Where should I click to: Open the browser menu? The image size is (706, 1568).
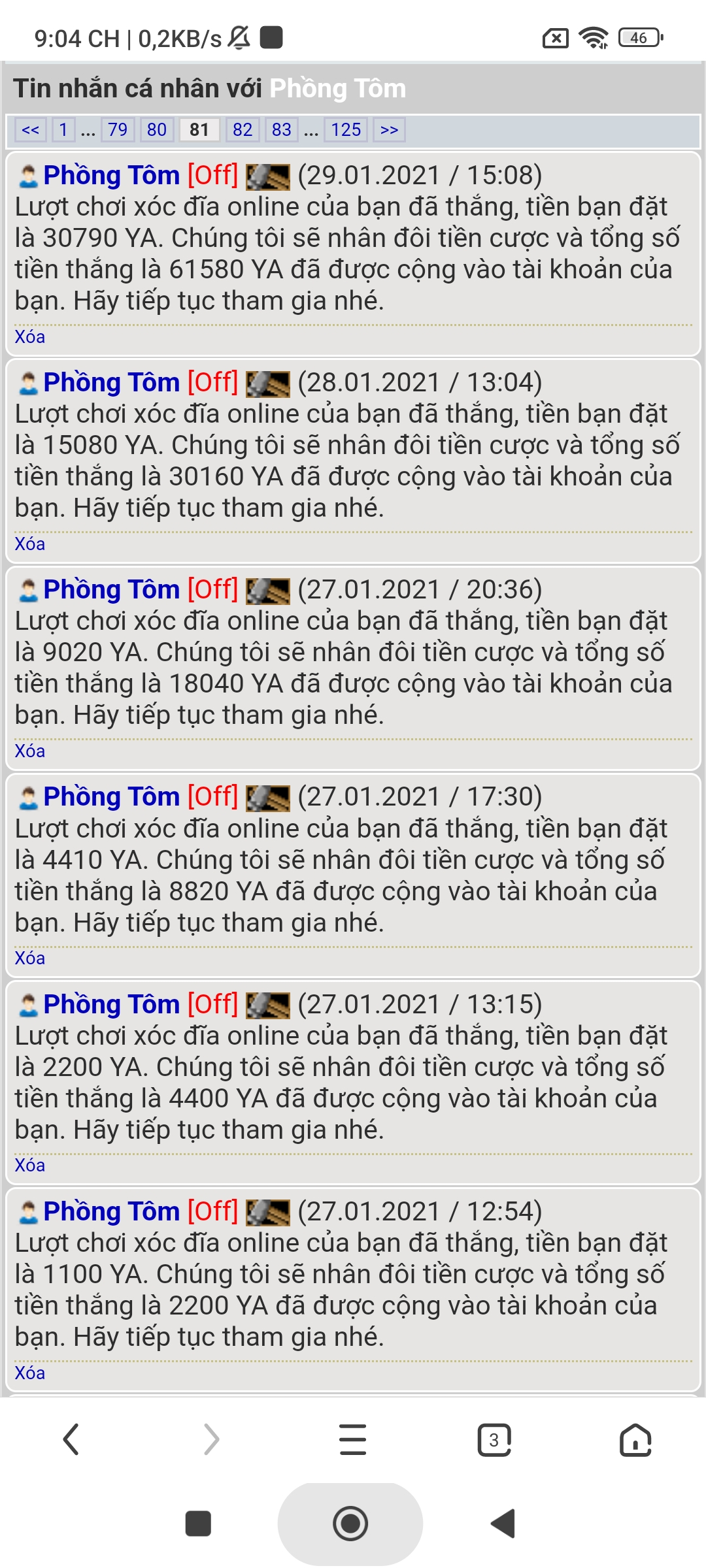point(353,1439)
